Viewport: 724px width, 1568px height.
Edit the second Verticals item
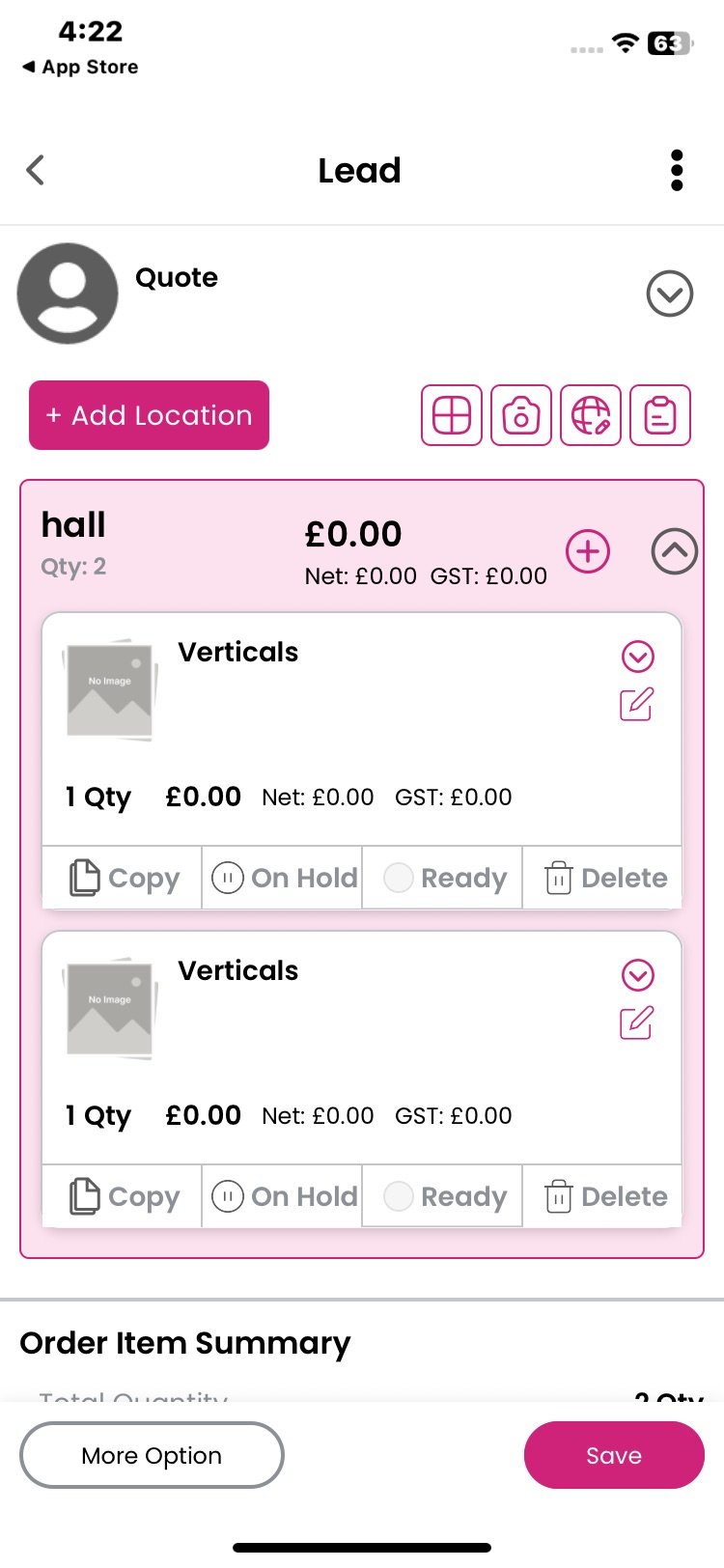click(x=636, y=1022)
